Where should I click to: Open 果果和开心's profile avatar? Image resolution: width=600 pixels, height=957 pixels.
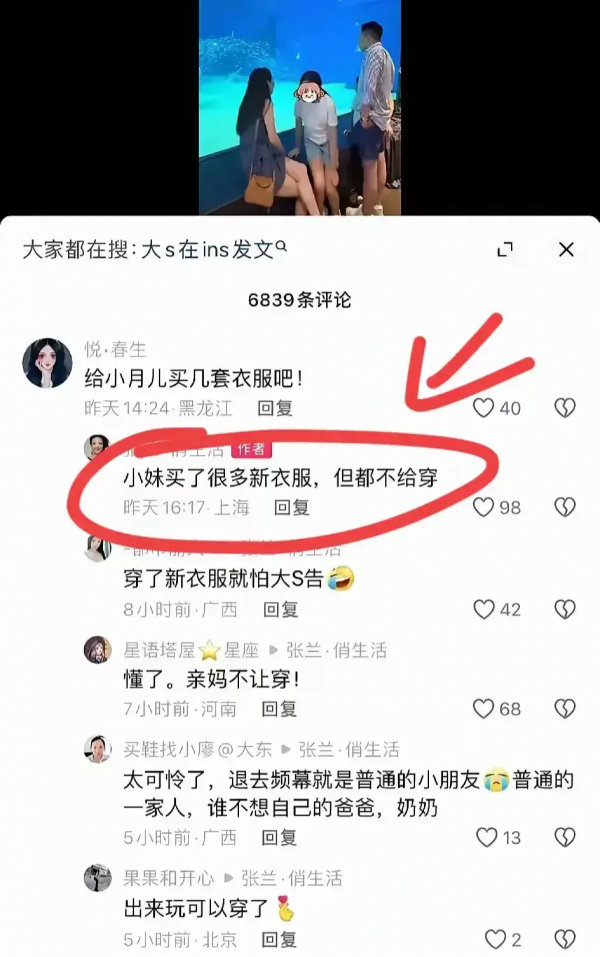(97, 878)
